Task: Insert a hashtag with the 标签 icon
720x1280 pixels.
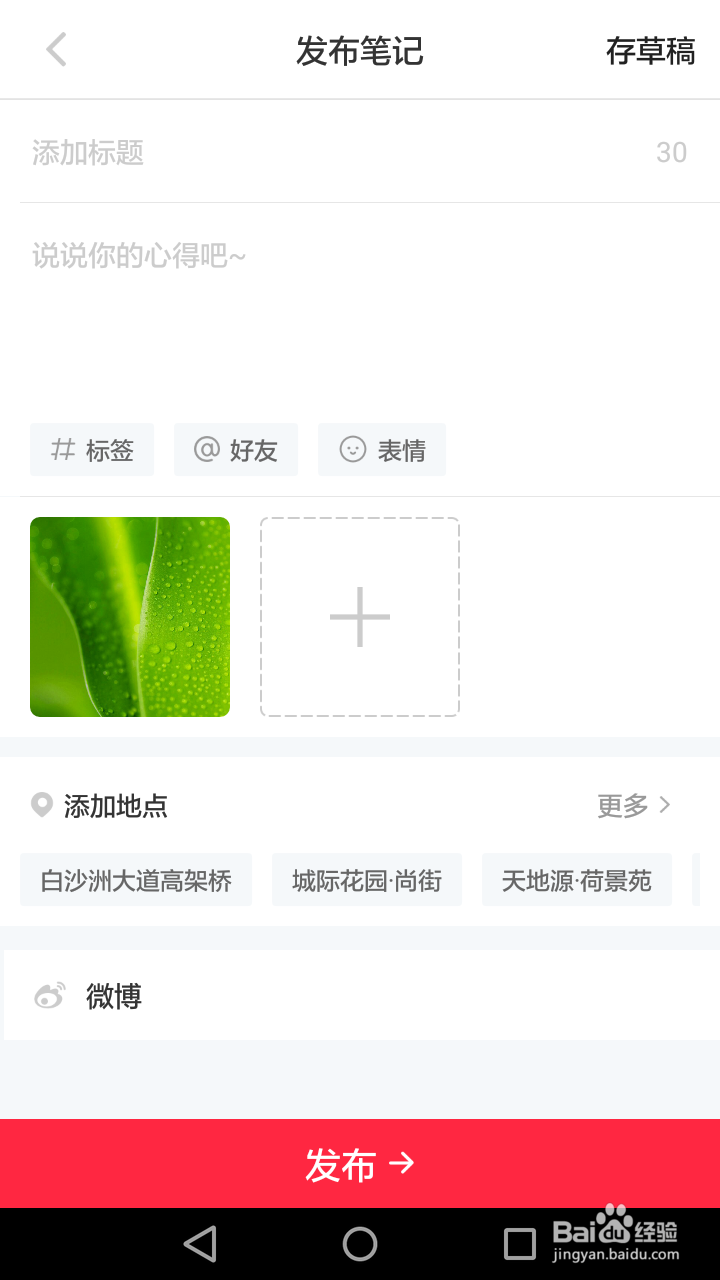Action: click(x=92, y=450)
